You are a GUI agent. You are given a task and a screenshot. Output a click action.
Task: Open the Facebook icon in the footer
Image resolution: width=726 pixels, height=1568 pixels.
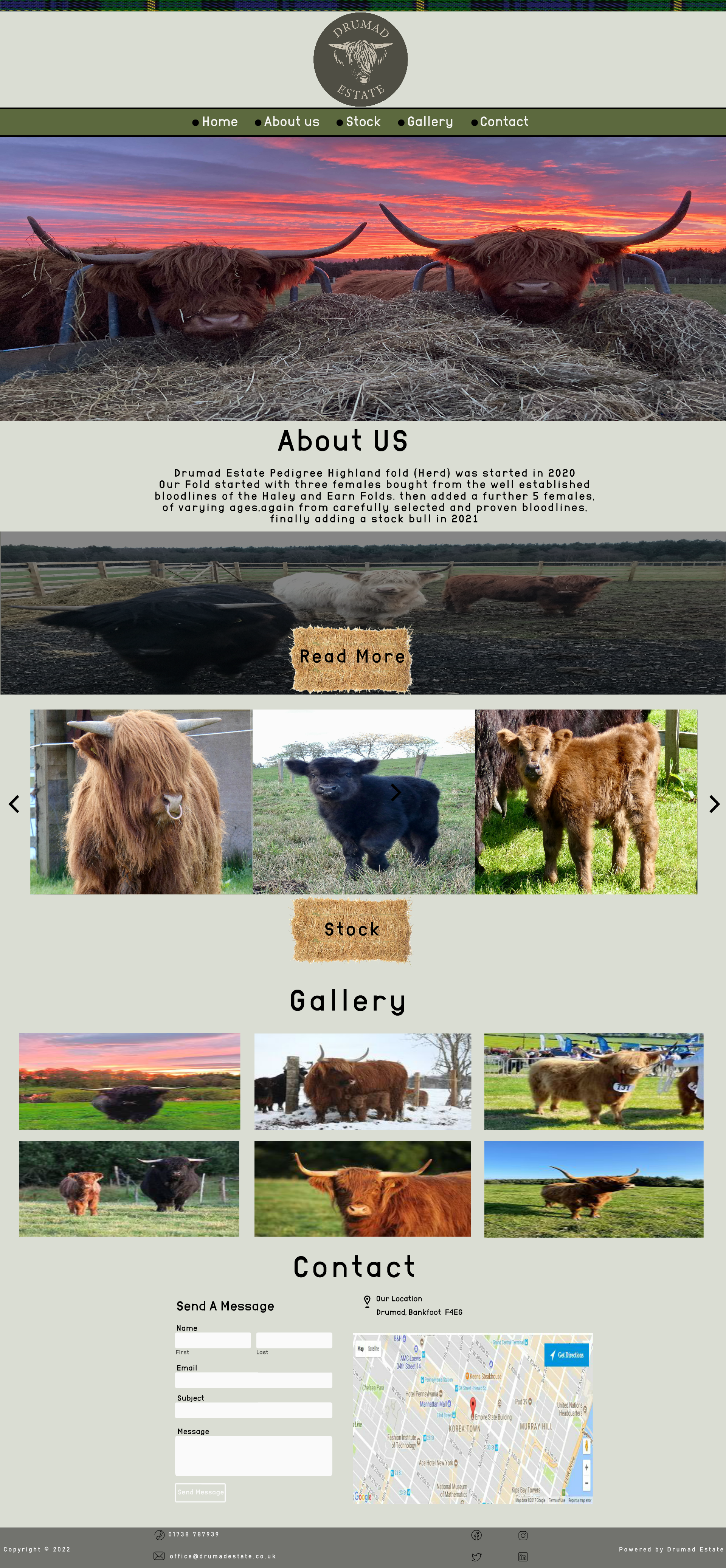476,1535
